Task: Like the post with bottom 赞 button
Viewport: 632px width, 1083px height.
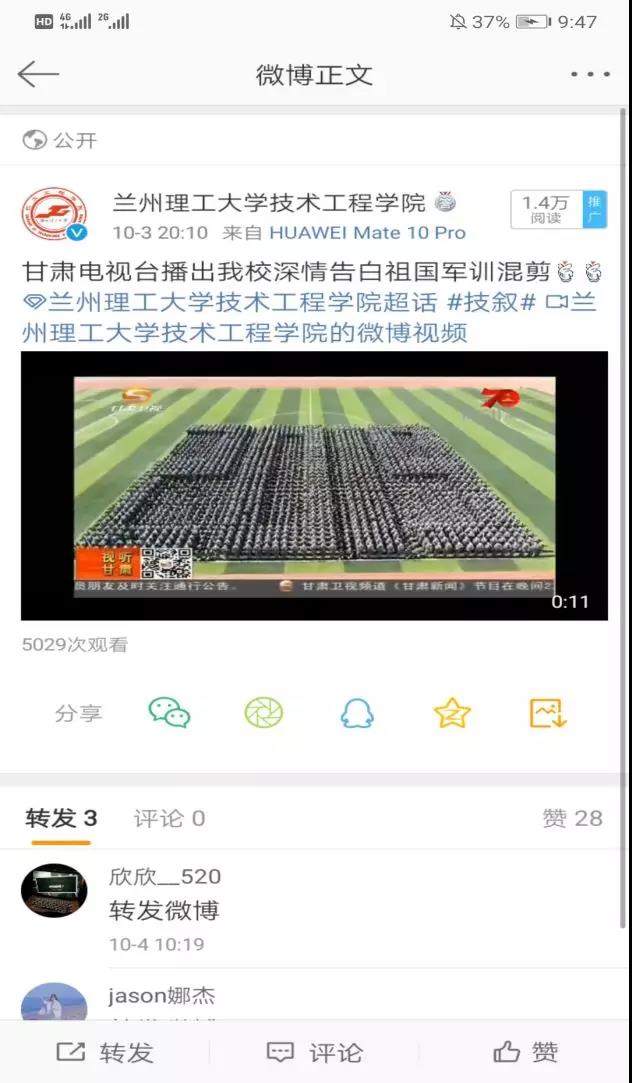Action: pyautogui.click(x=526, y=1052)
